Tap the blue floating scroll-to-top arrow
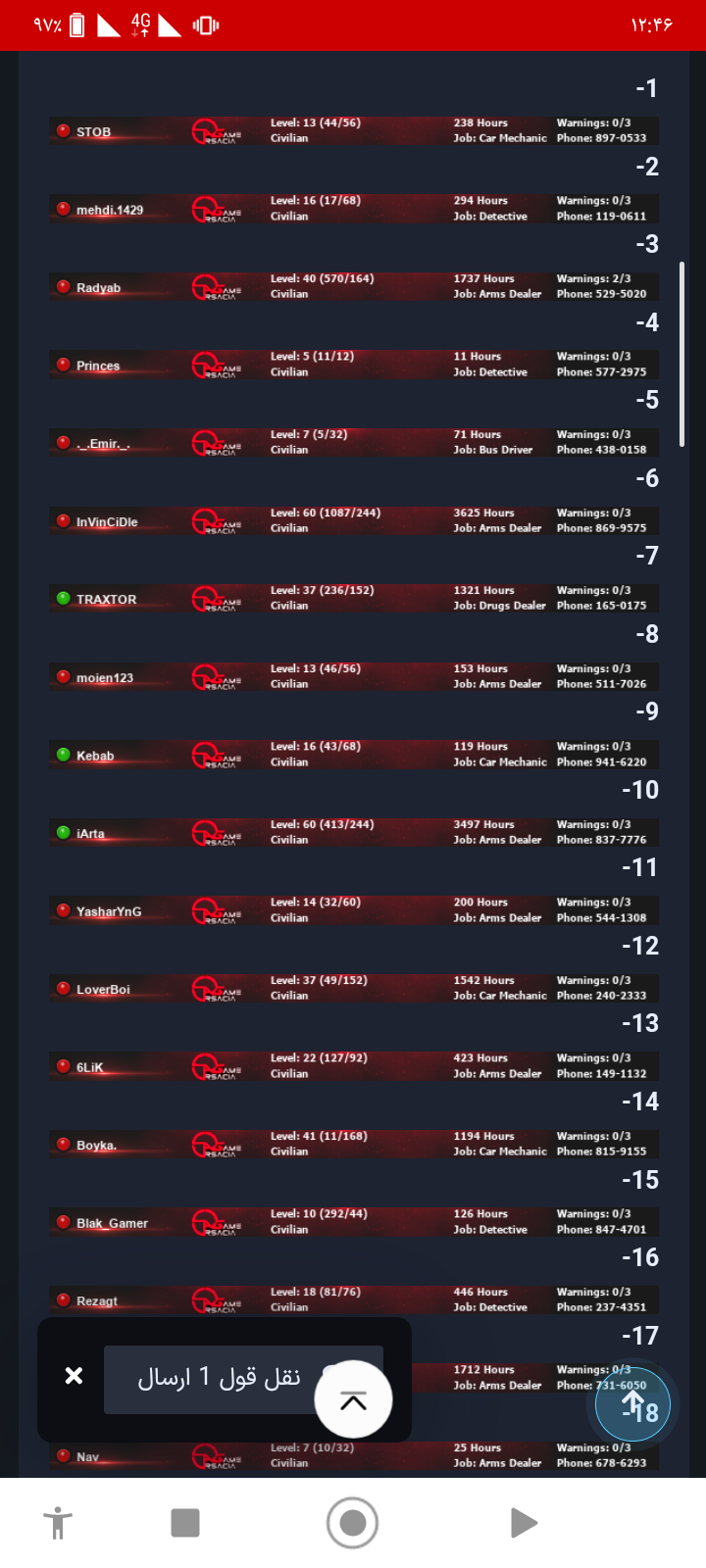706x1568 pixels. (633, 1404)
